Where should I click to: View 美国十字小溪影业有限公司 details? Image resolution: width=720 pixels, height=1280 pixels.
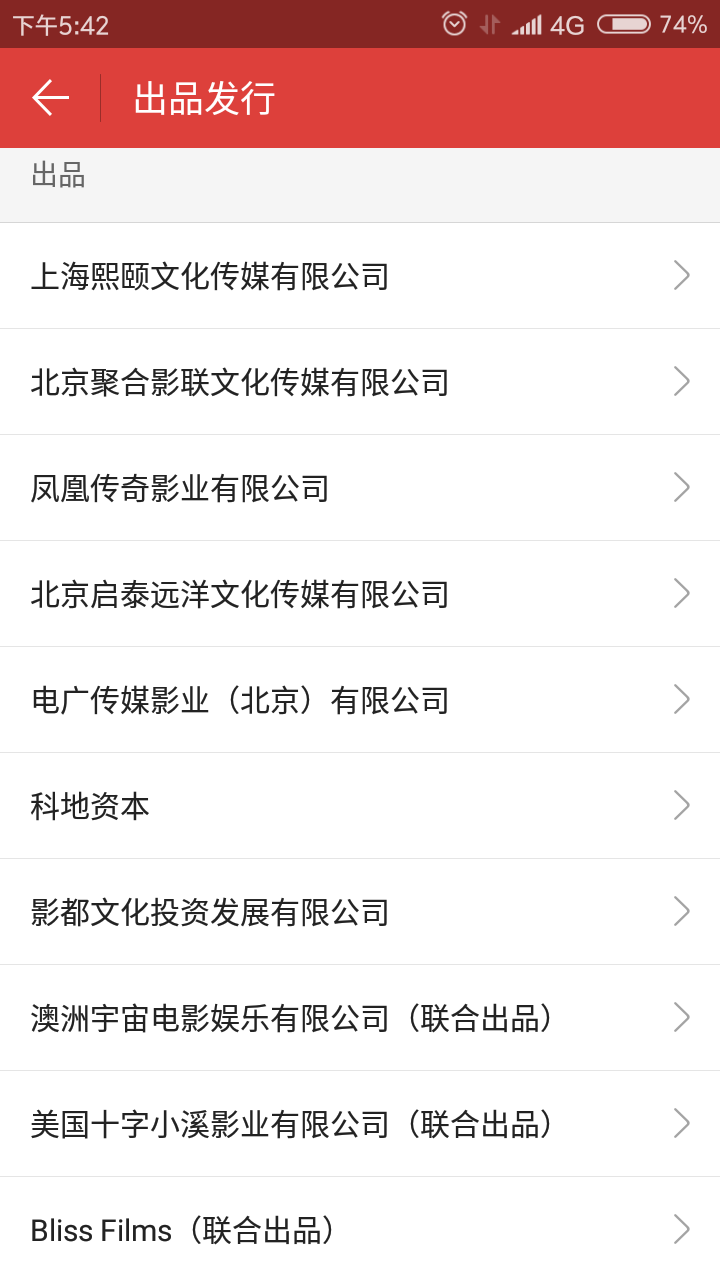[x=360, y=1124]
